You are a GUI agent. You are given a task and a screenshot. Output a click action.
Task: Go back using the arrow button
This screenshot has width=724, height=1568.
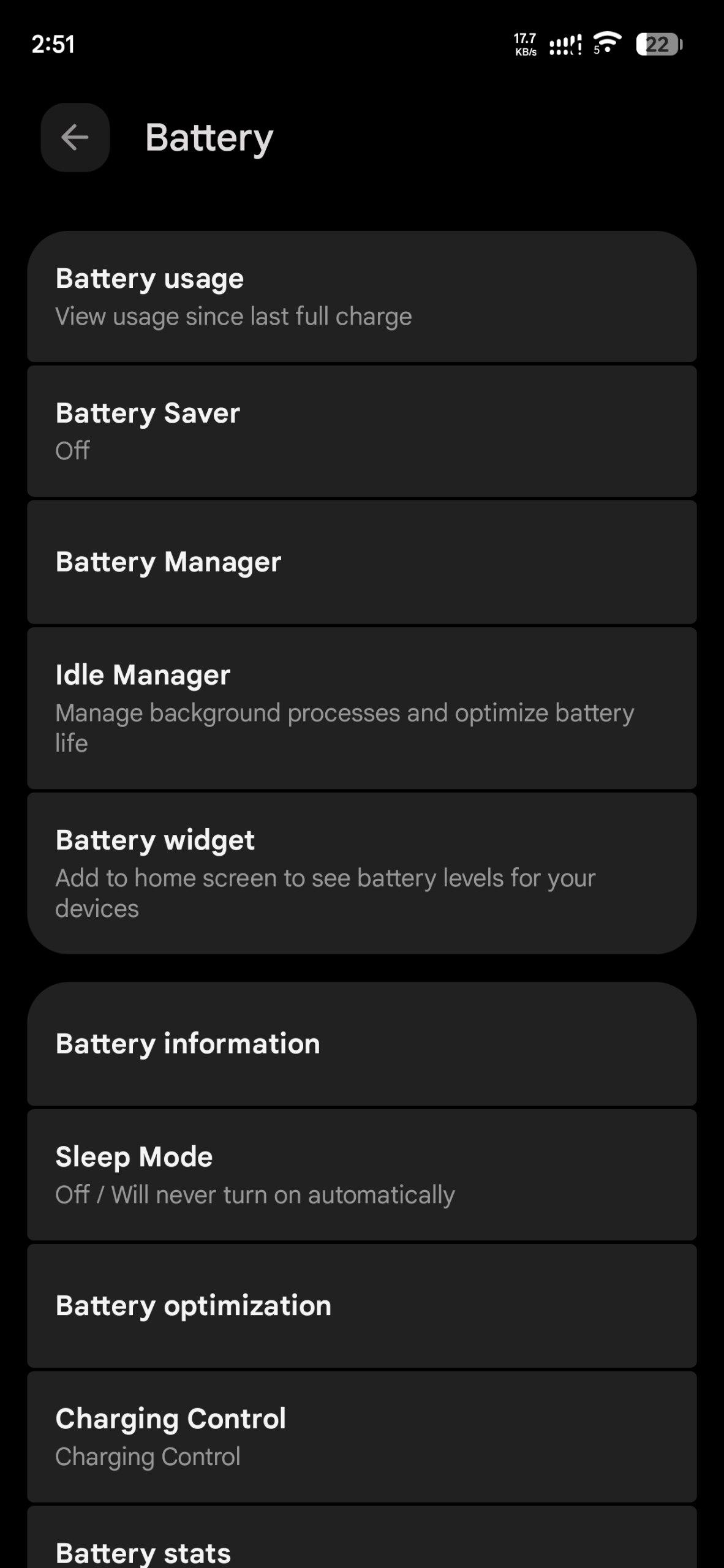click(75, 137)
